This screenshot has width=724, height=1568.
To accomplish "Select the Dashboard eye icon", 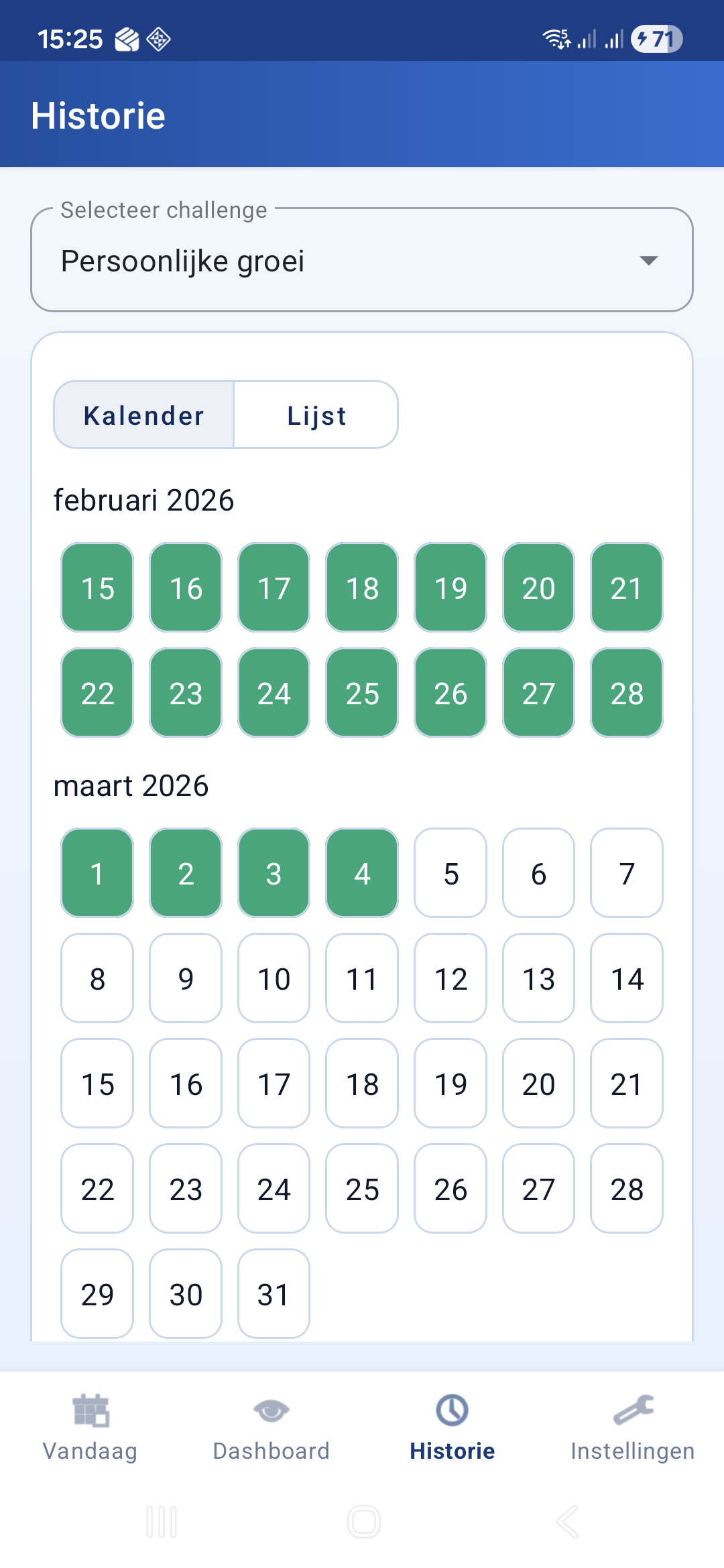I will (271, 1409).
